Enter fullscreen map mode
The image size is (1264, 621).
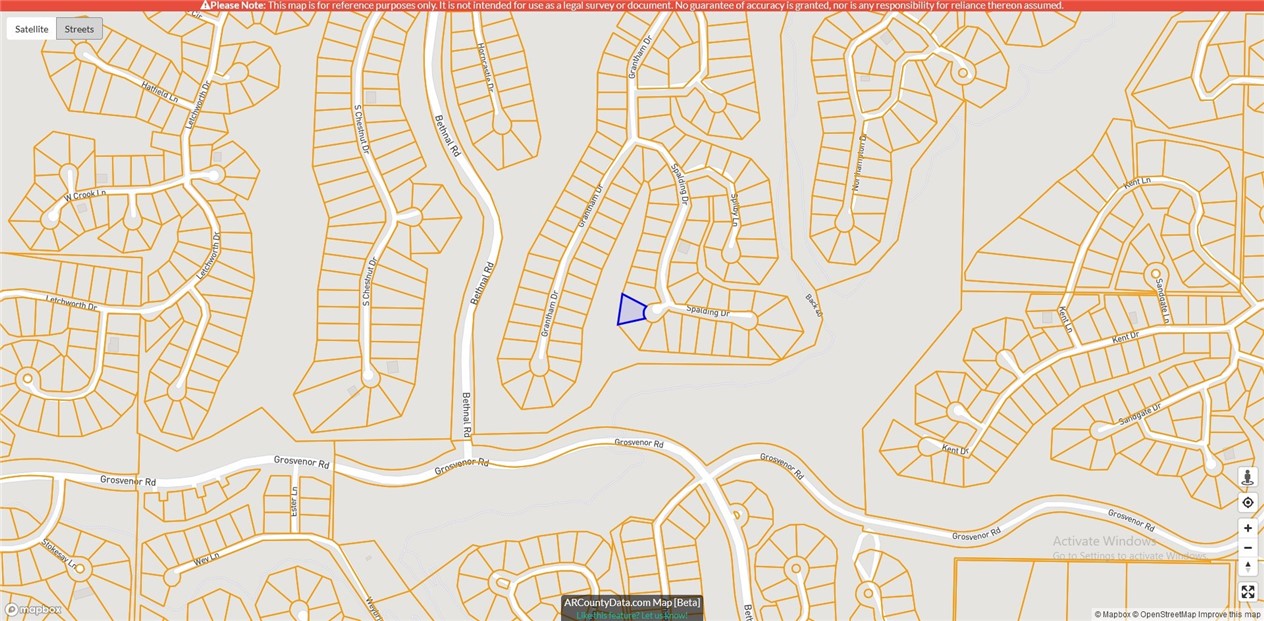tap(1247, 591)
